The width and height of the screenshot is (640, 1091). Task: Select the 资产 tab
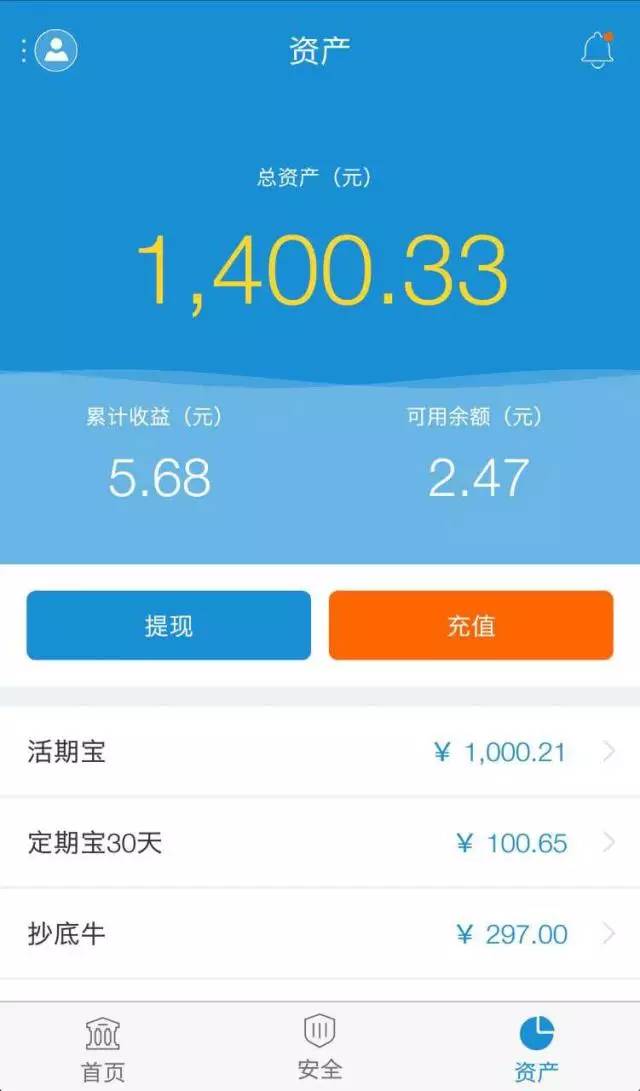537,1048
